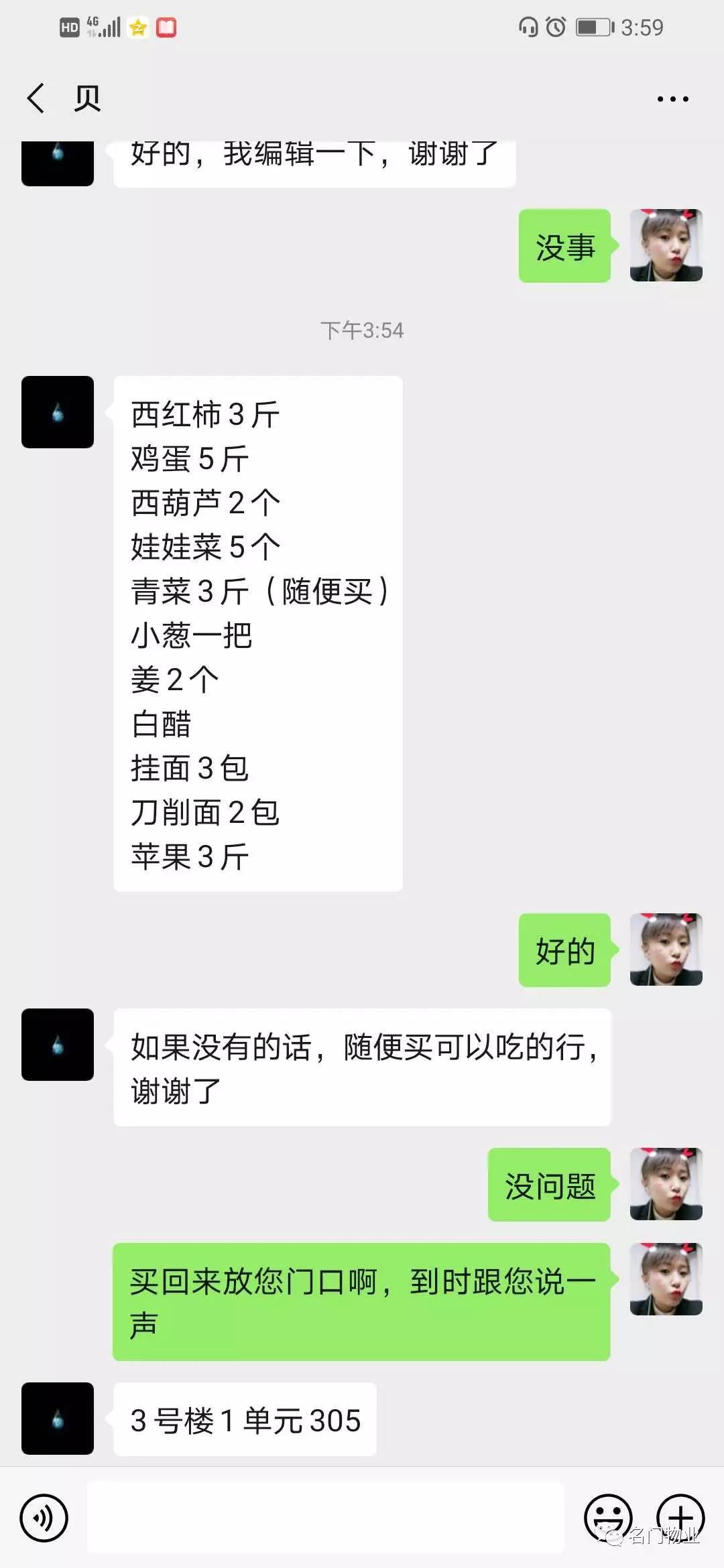Switch to voice message input

[44, 1518]
